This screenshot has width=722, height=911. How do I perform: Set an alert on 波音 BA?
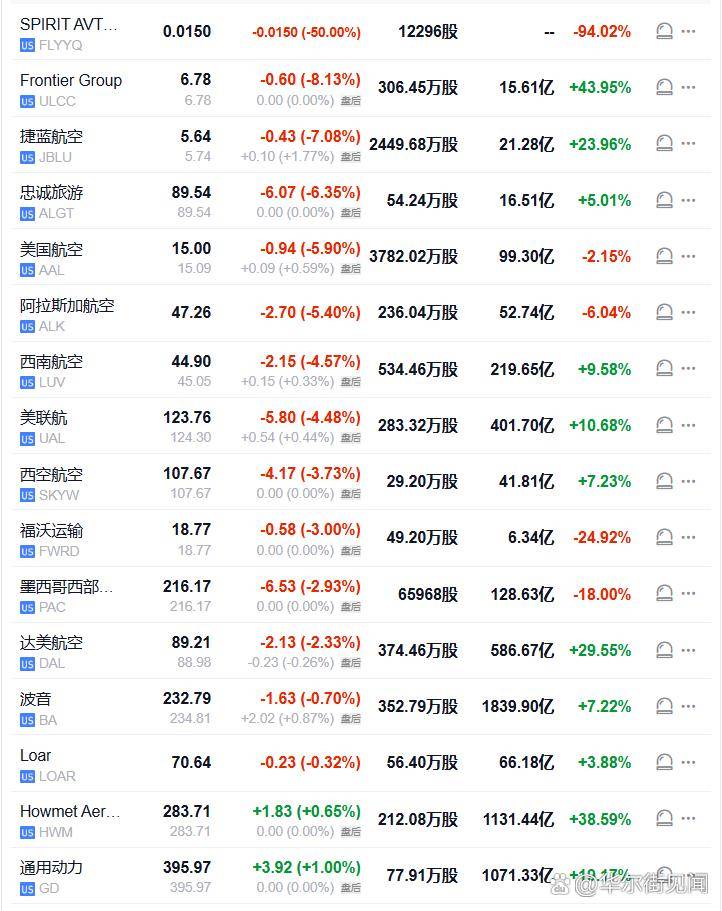[664, 706]
